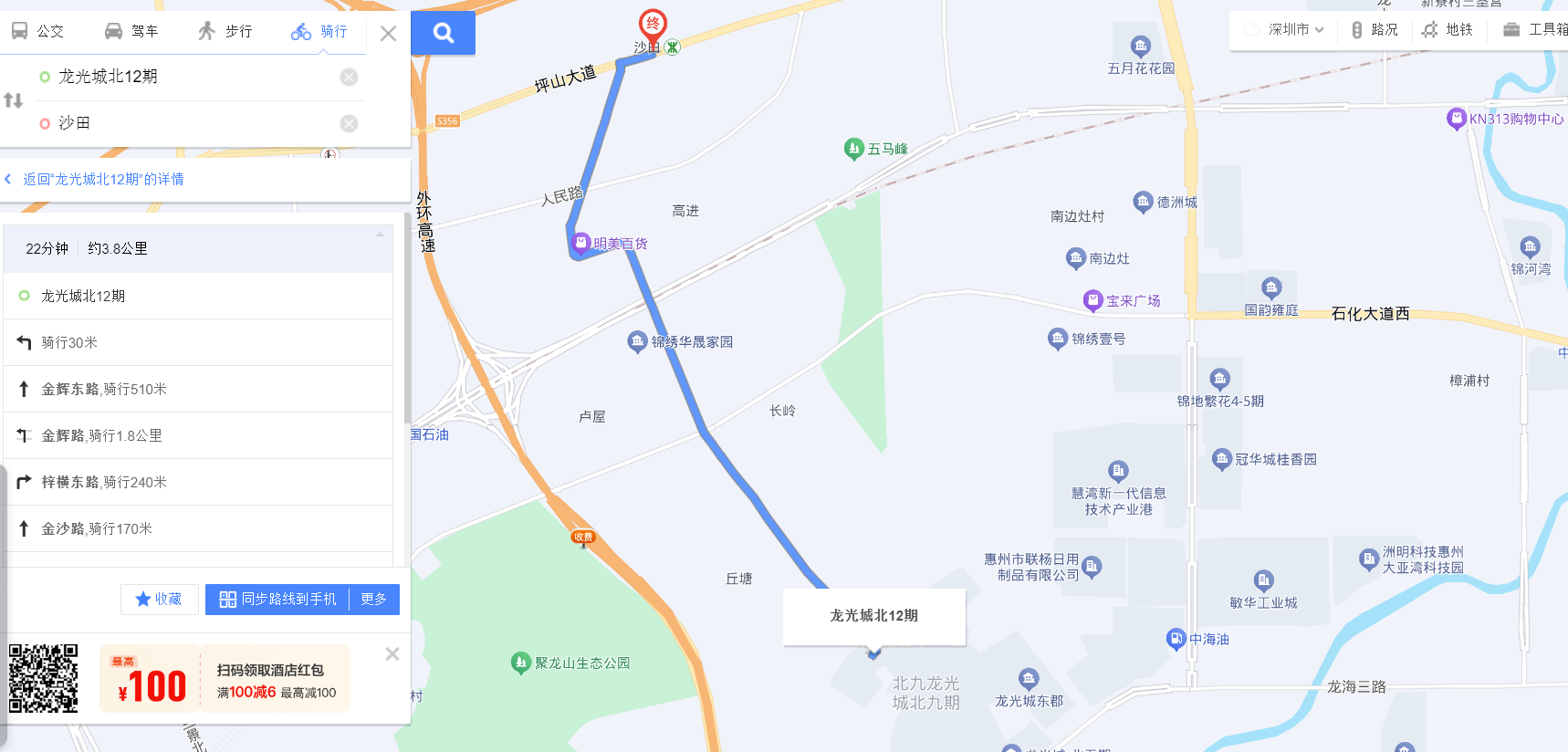
Task: Save route with 收藏 button
Action: pos(159,599)
